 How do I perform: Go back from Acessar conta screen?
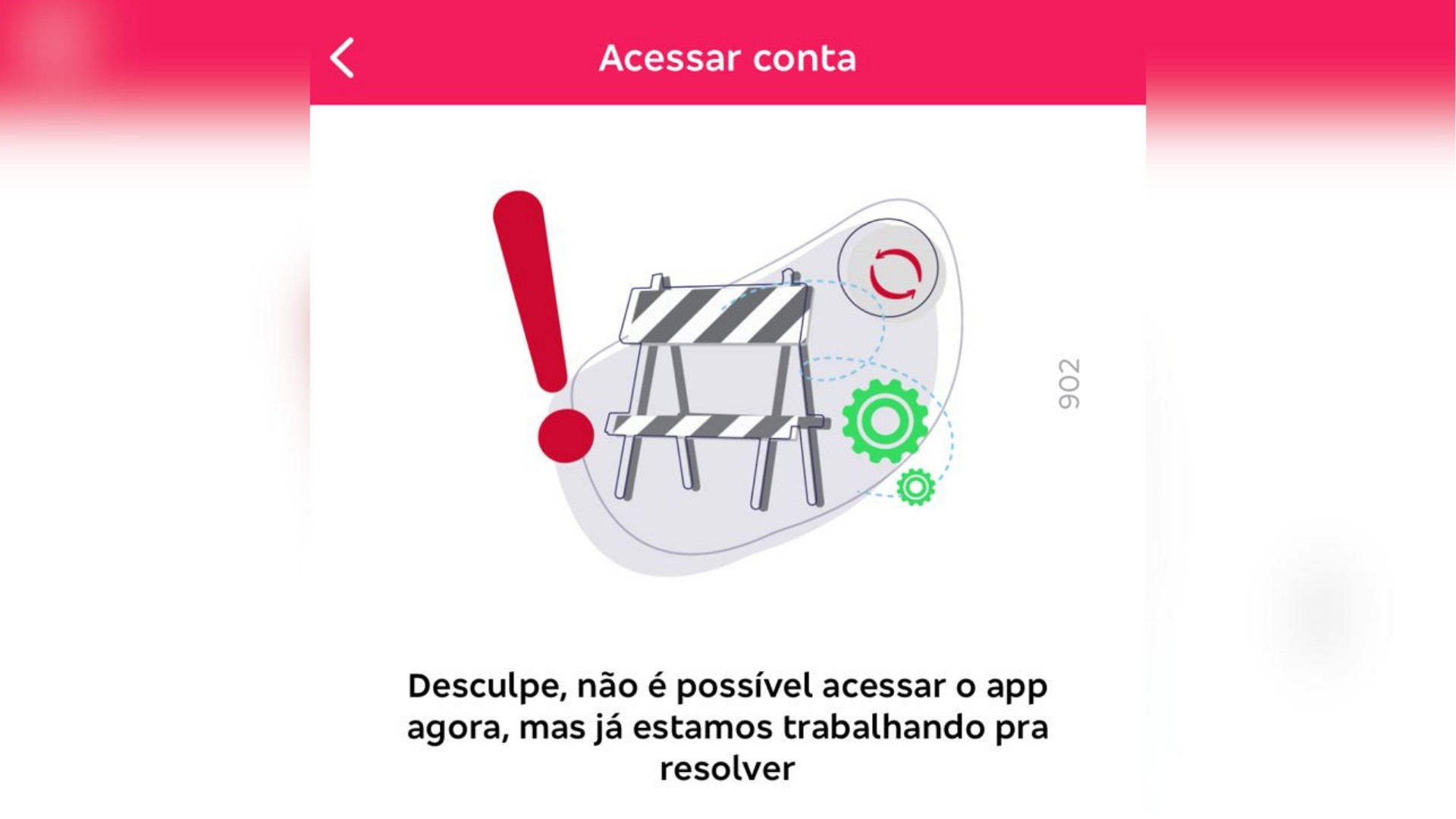click(342, 58)
